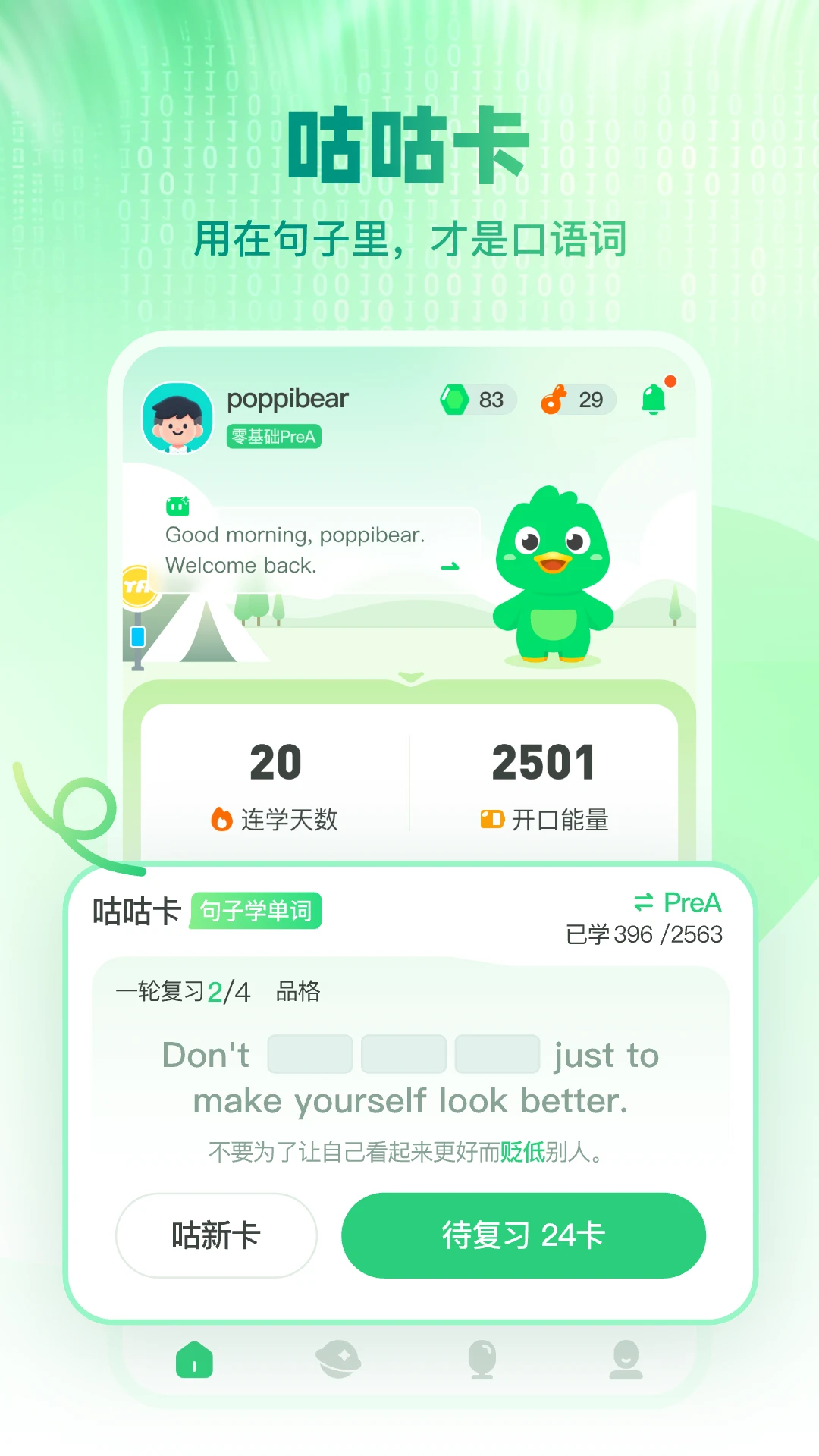Click the battery icon beside 开口能量
The image size is (819, 1456).
pyautogui.click(x=493, y=820)
